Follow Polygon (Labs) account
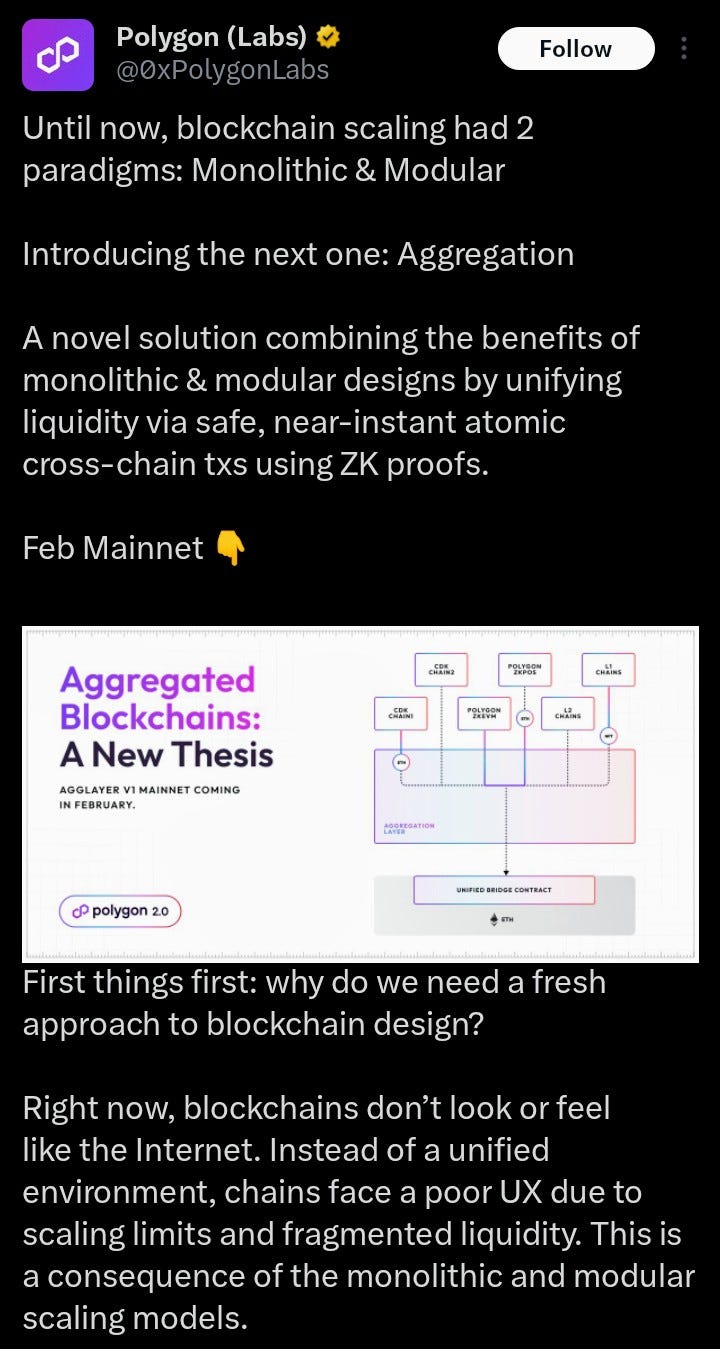 [575, 49]
